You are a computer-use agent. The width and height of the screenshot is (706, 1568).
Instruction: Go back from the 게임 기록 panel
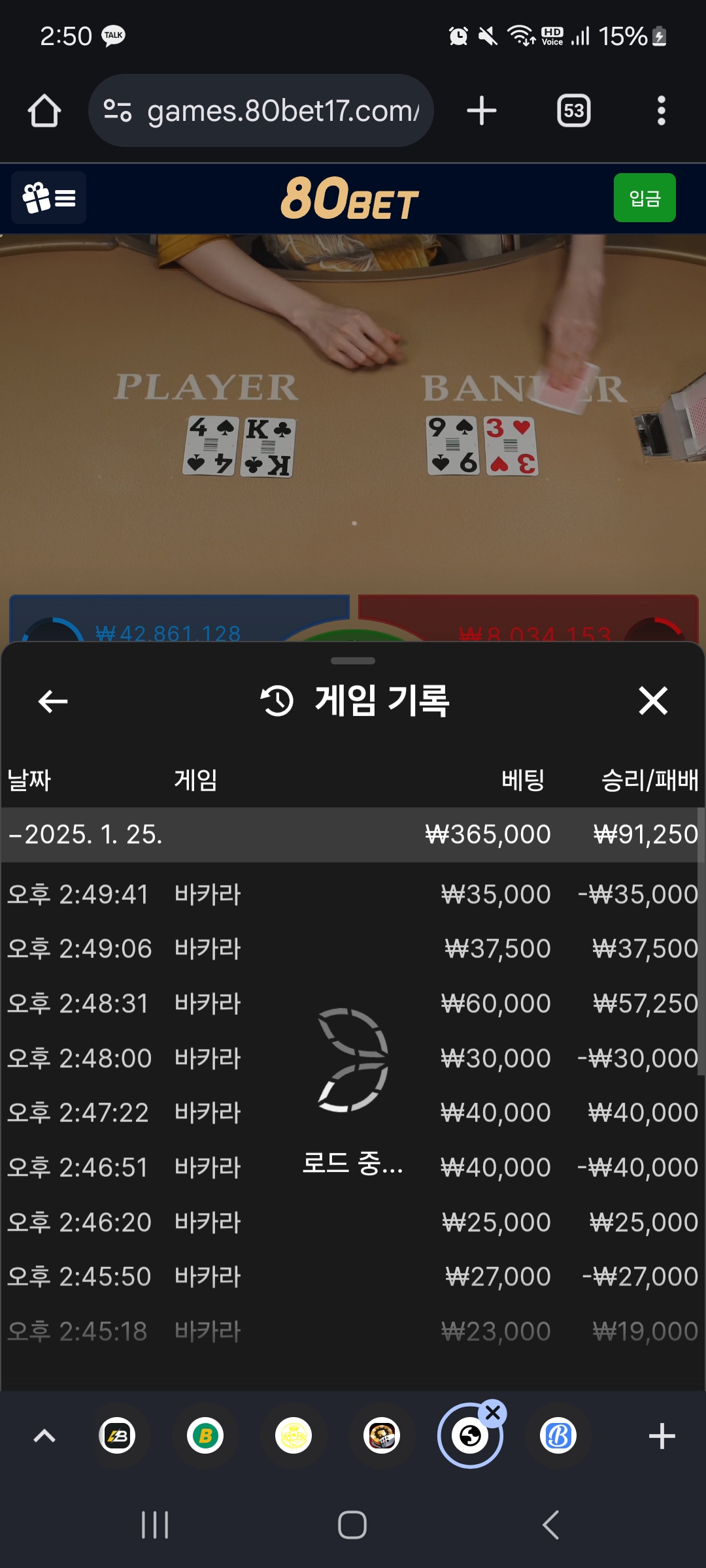53,702
